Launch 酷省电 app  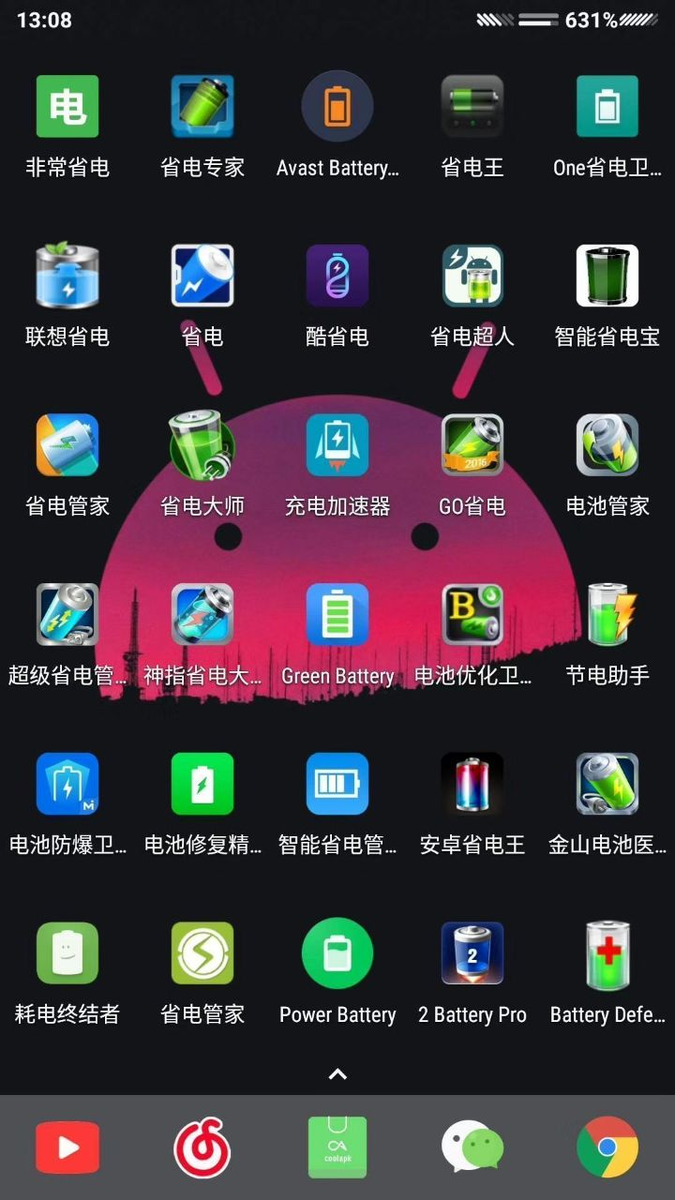337,276
